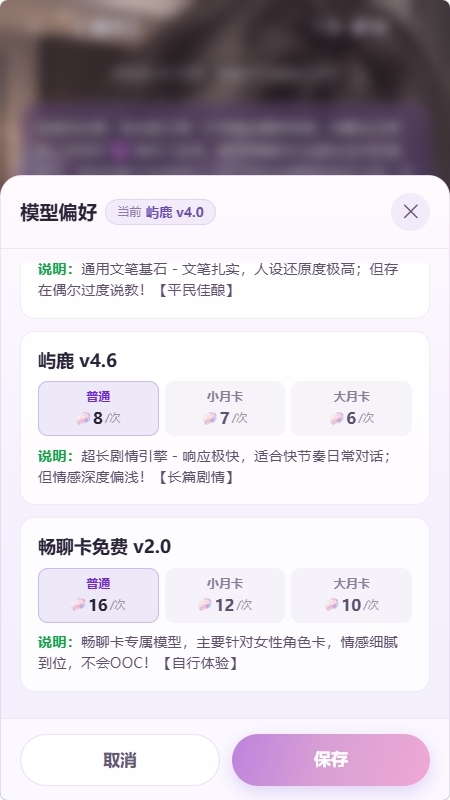Pick 大月卡 option under 屿鹿 v4.6
The width and height of the screenshot is (450, 800).
pos(351,408)
